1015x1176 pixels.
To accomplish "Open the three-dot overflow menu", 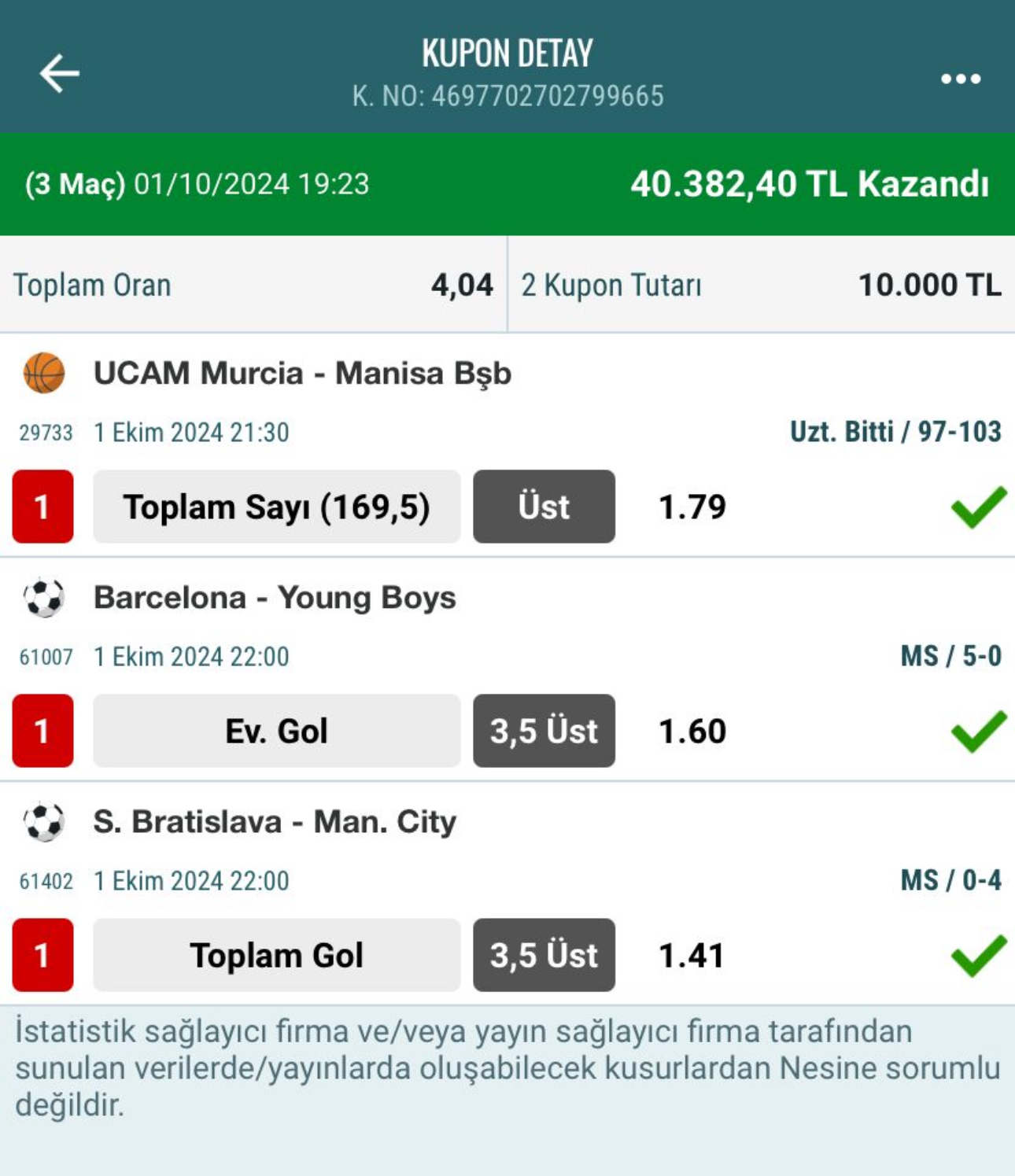I will click(x=961, y=79).
